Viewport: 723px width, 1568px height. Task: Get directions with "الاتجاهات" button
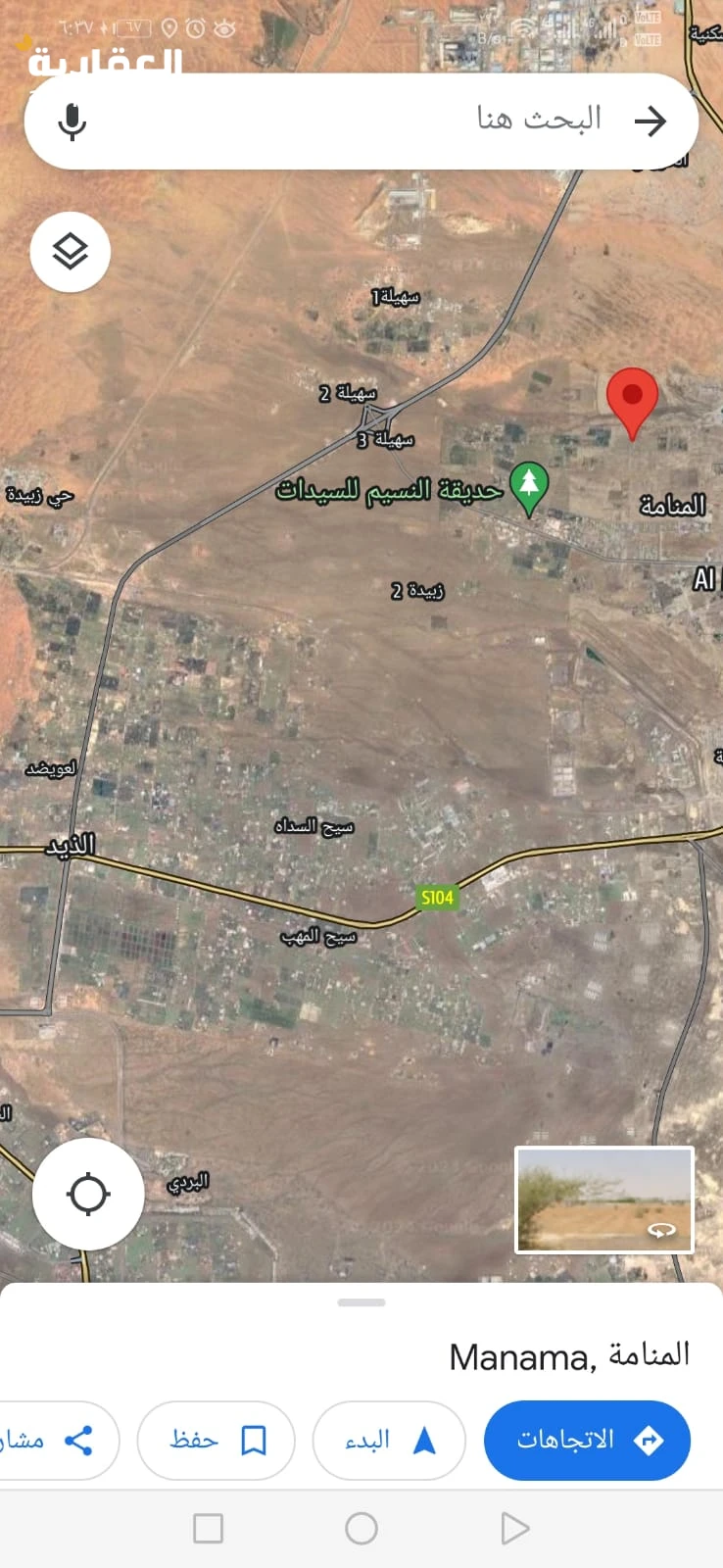click(587, 1440)
